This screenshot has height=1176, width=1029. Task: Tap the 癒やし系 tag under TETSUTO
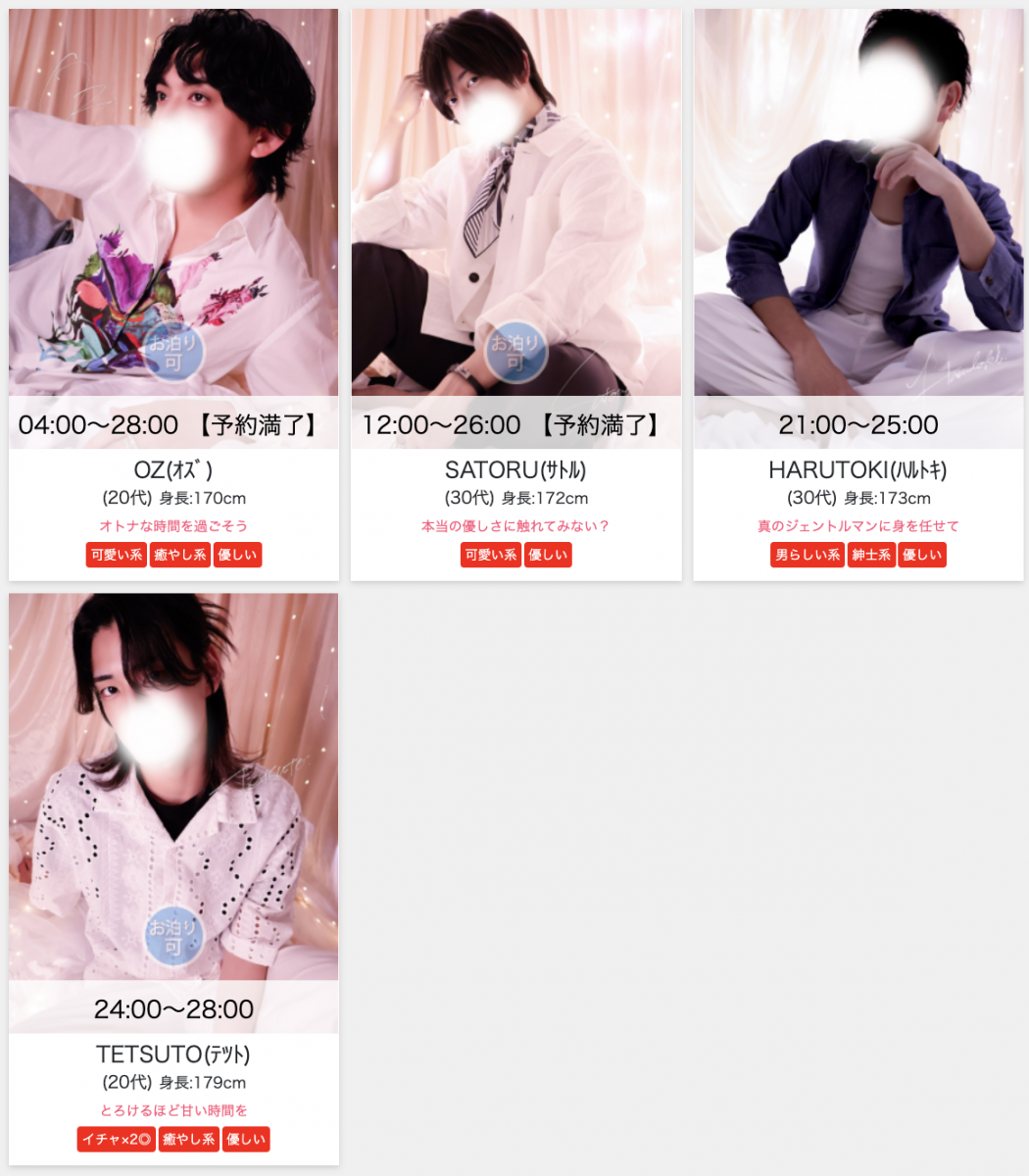(x=188, y=1139)
